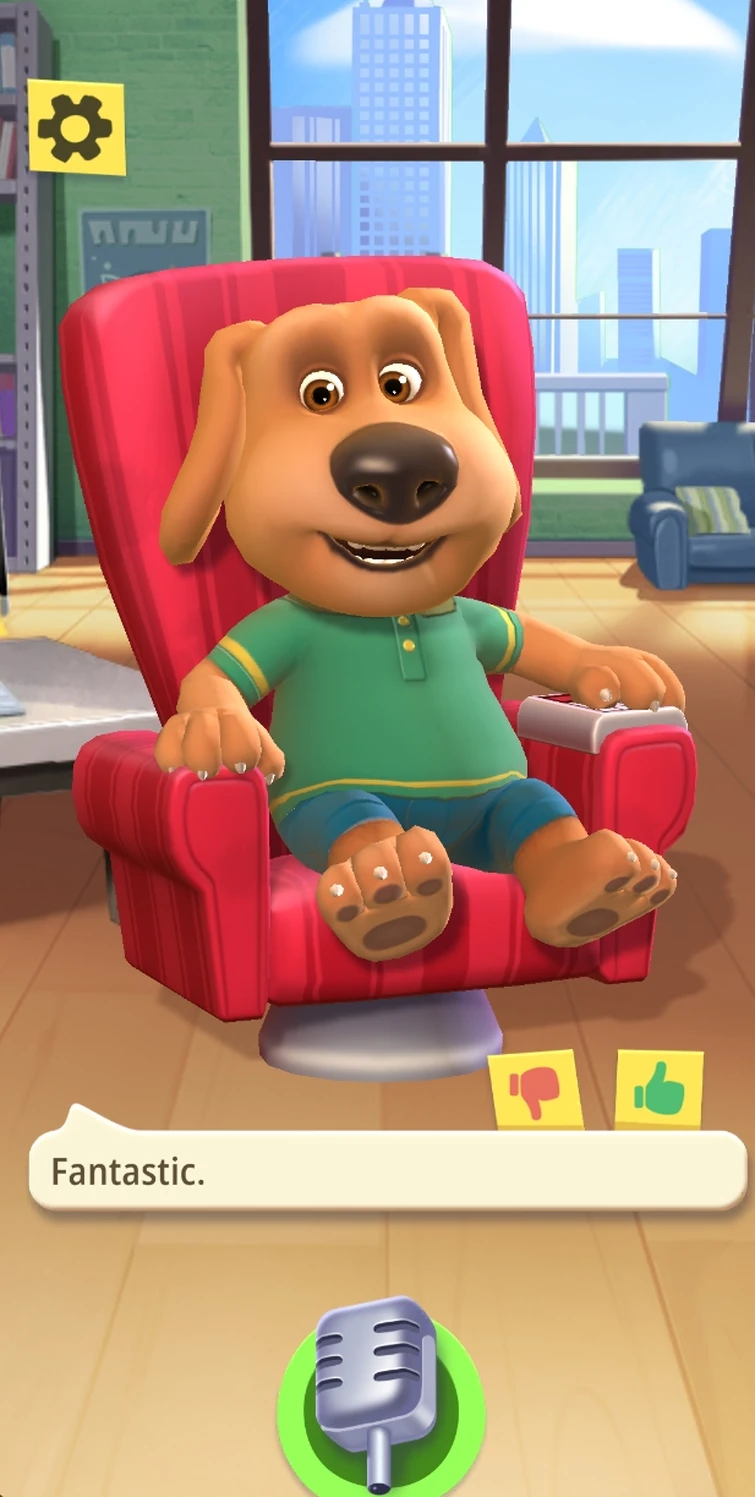This screenshot has height=1497, width=755.
Task: Give the response a thumbs up
Action: pos(659,1087)
